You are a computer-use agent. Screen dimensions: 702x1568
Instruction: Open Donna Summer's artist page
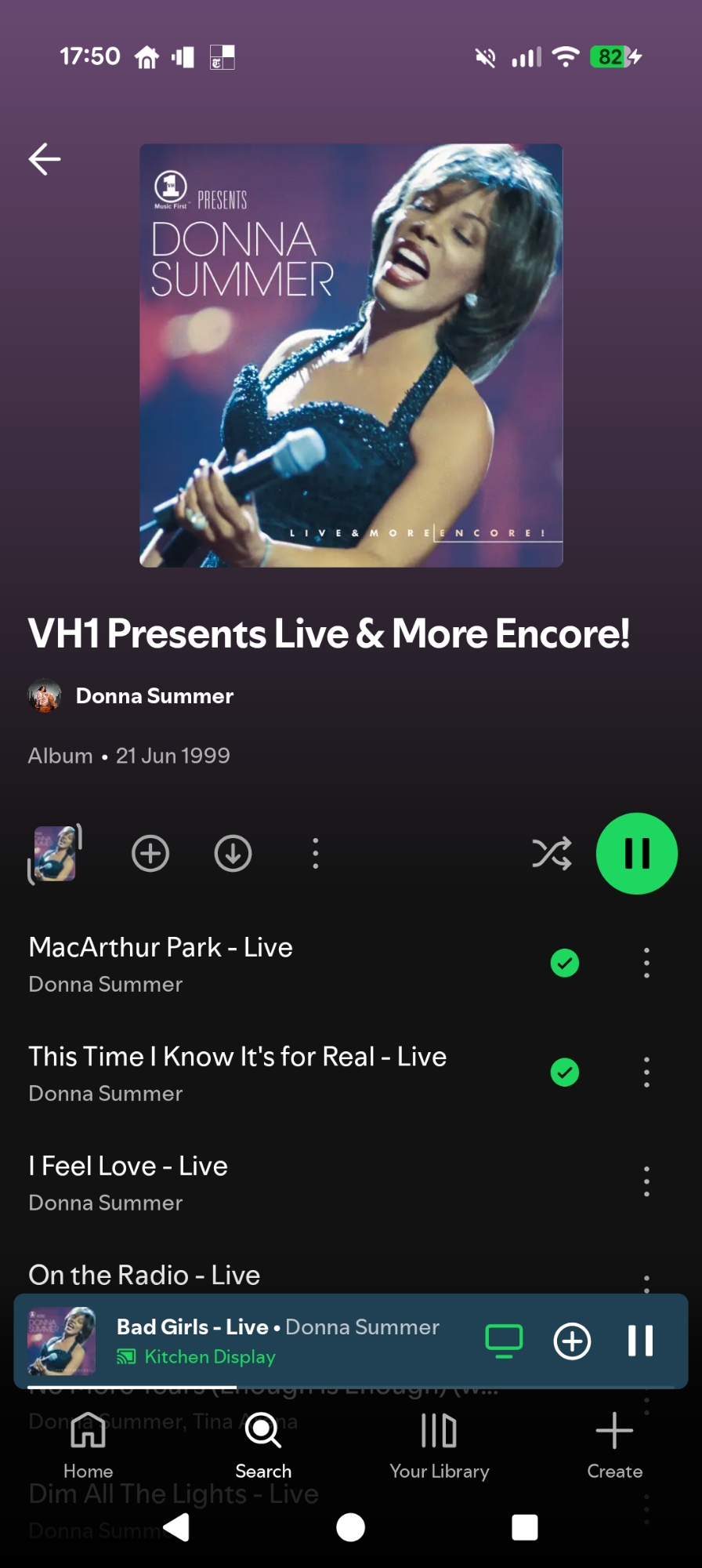tap(154, 696)
